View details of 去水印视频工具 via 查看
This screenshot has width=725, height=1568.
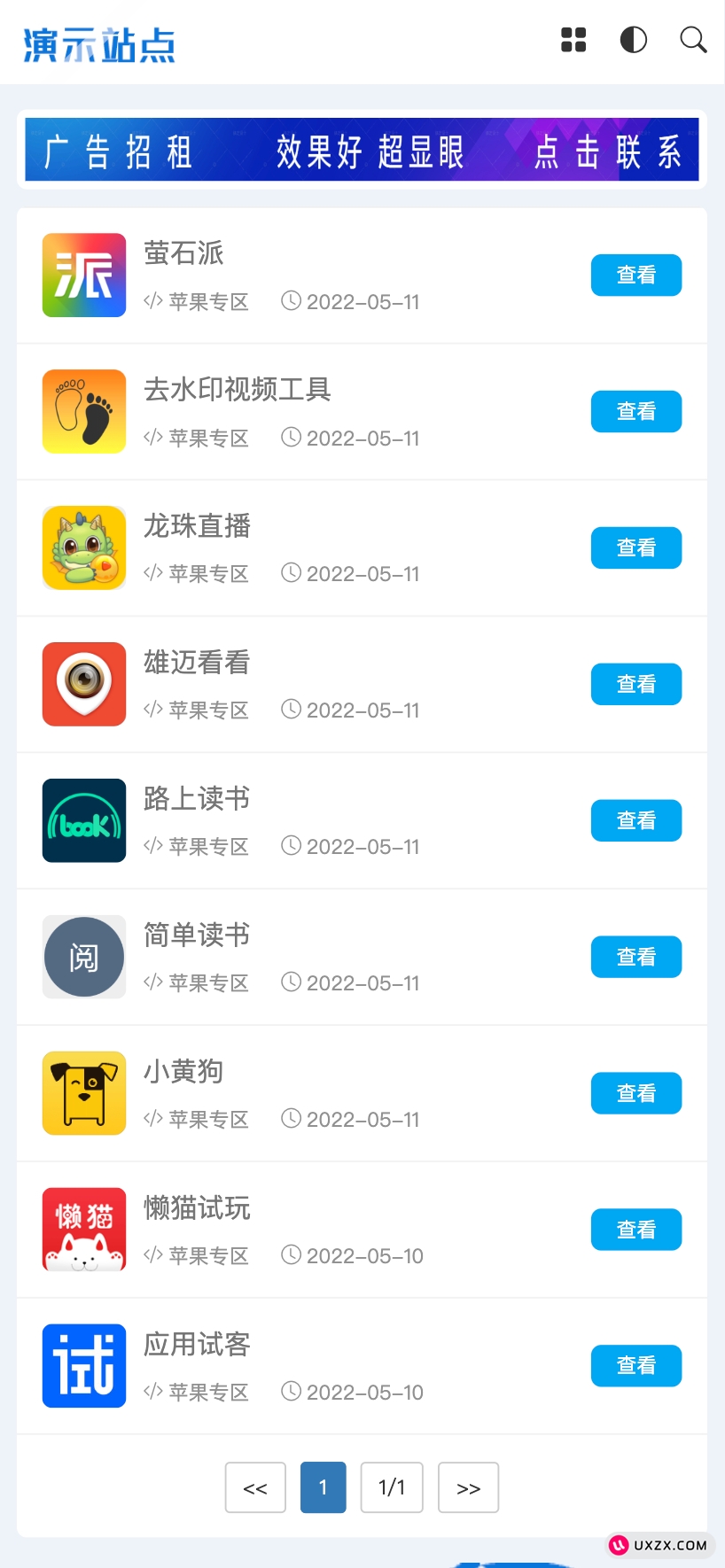pos(635,412)
